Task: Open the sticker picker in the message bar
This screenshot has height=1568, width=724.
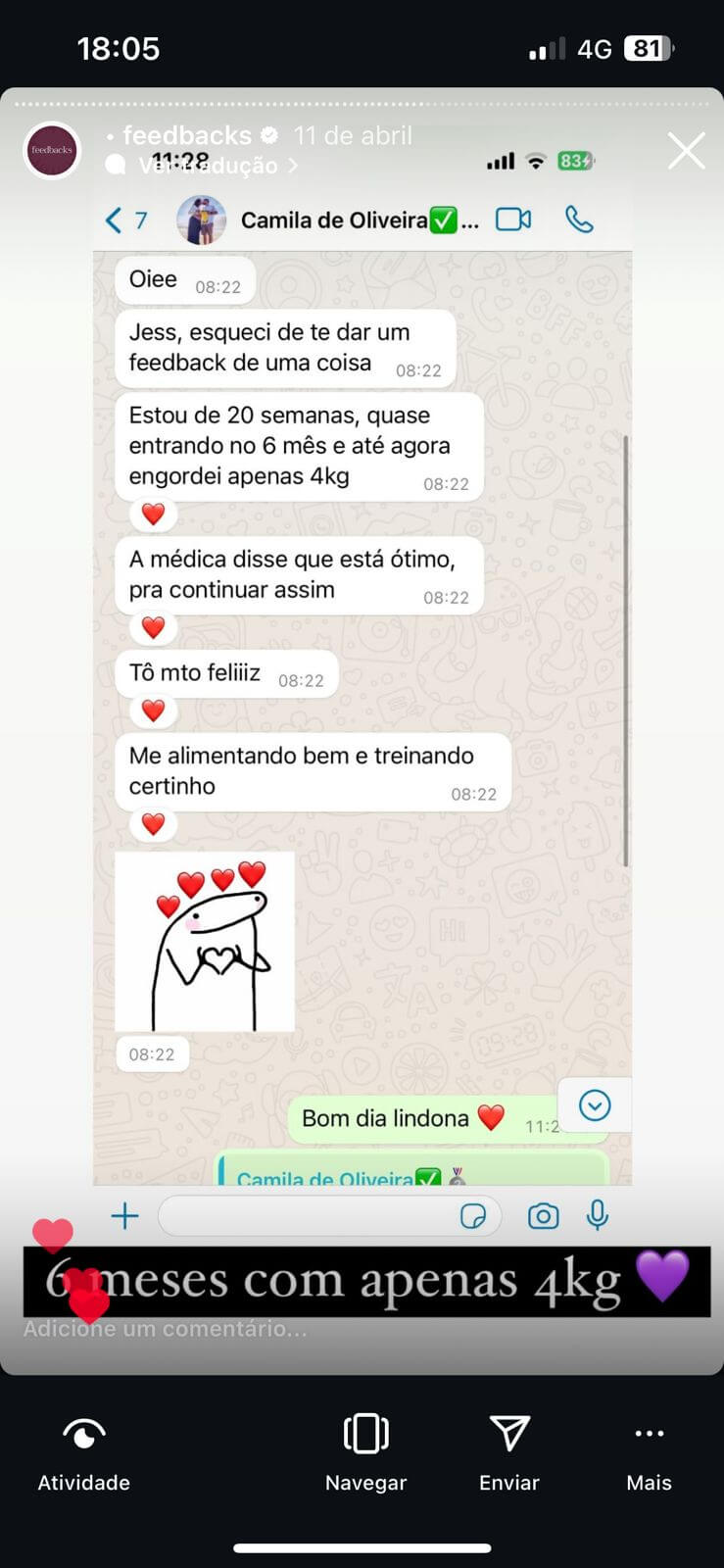Action: pos(473,1215)
